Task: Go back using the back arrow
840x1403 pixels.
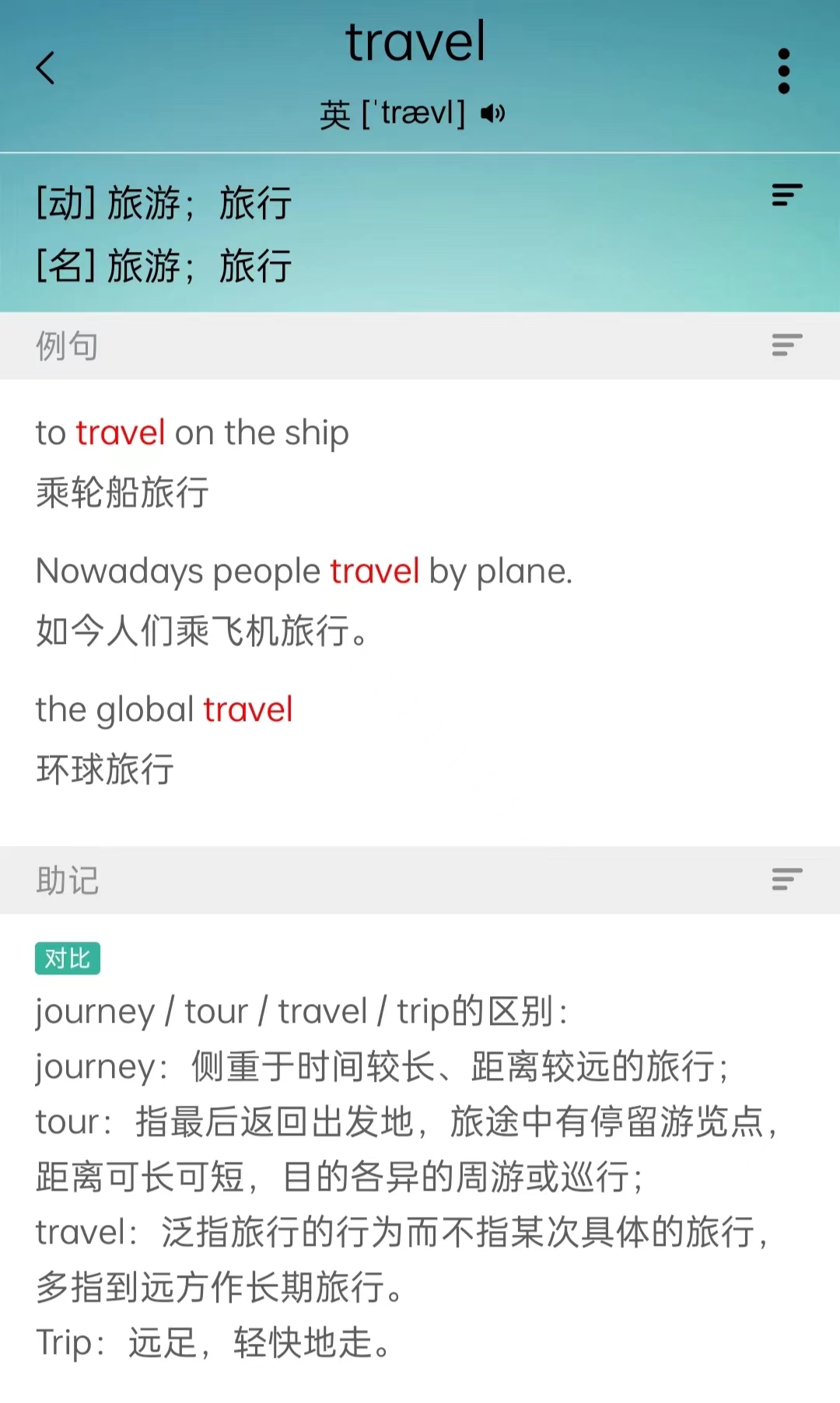Action: 46,68
